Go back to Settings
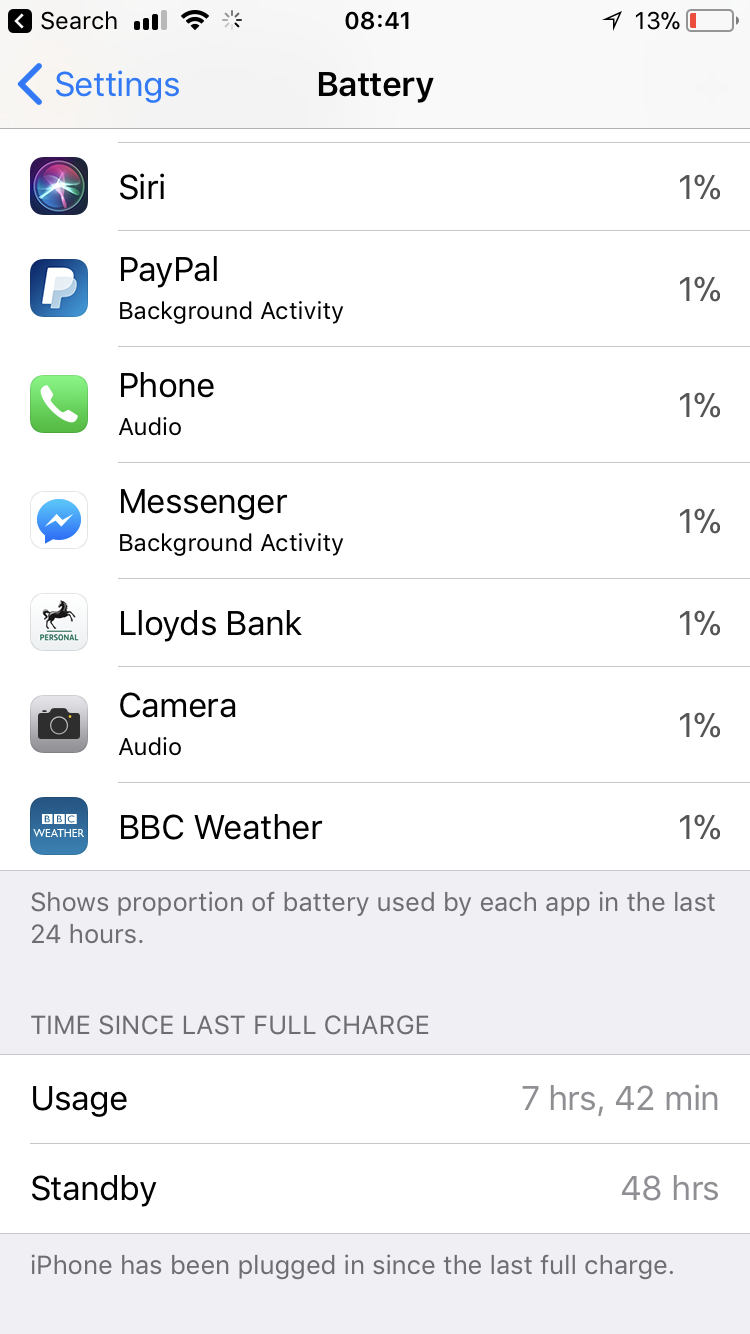The height and width of the screenshot is (1334, 750). 98,85
